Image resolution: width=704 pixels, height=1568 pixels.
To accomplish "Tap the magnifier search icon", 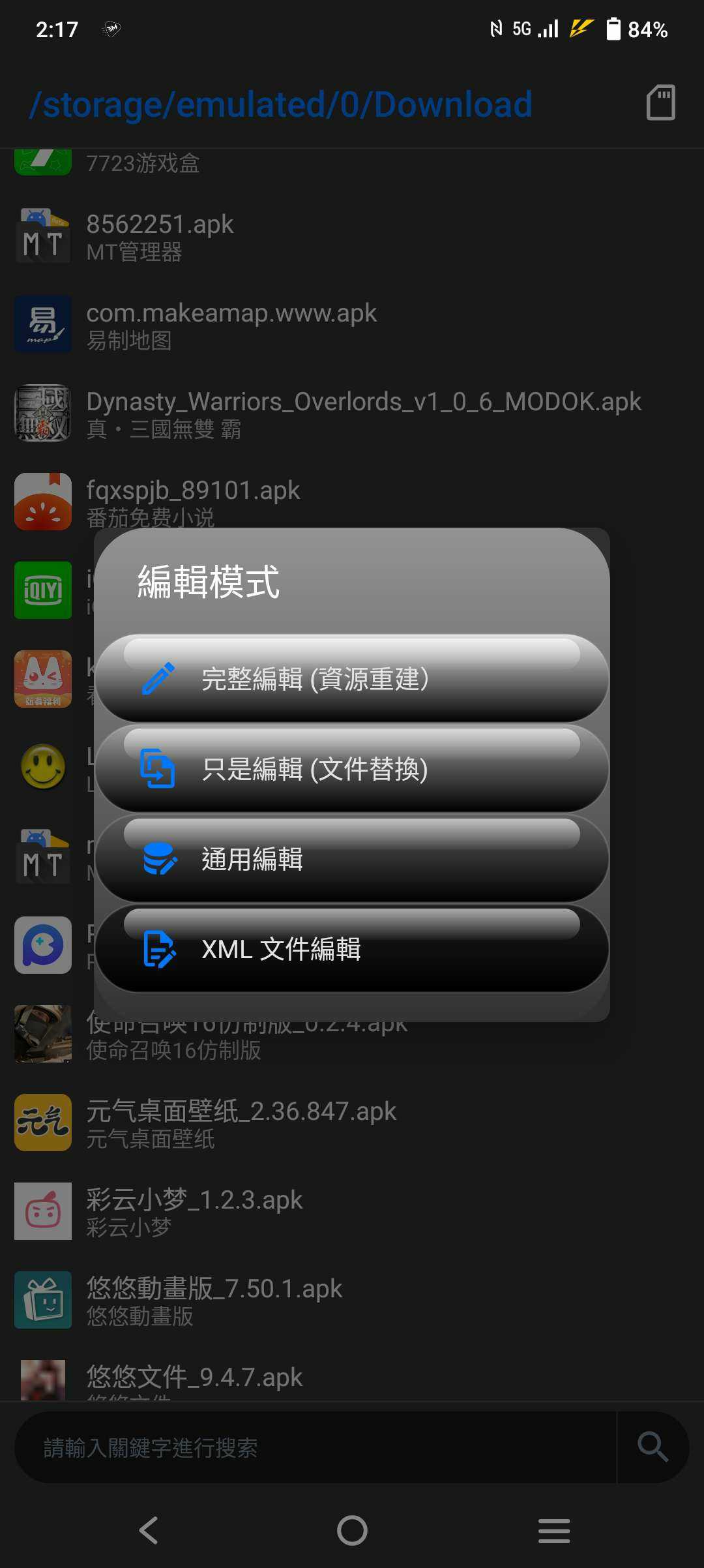I will pos(653,1447).
